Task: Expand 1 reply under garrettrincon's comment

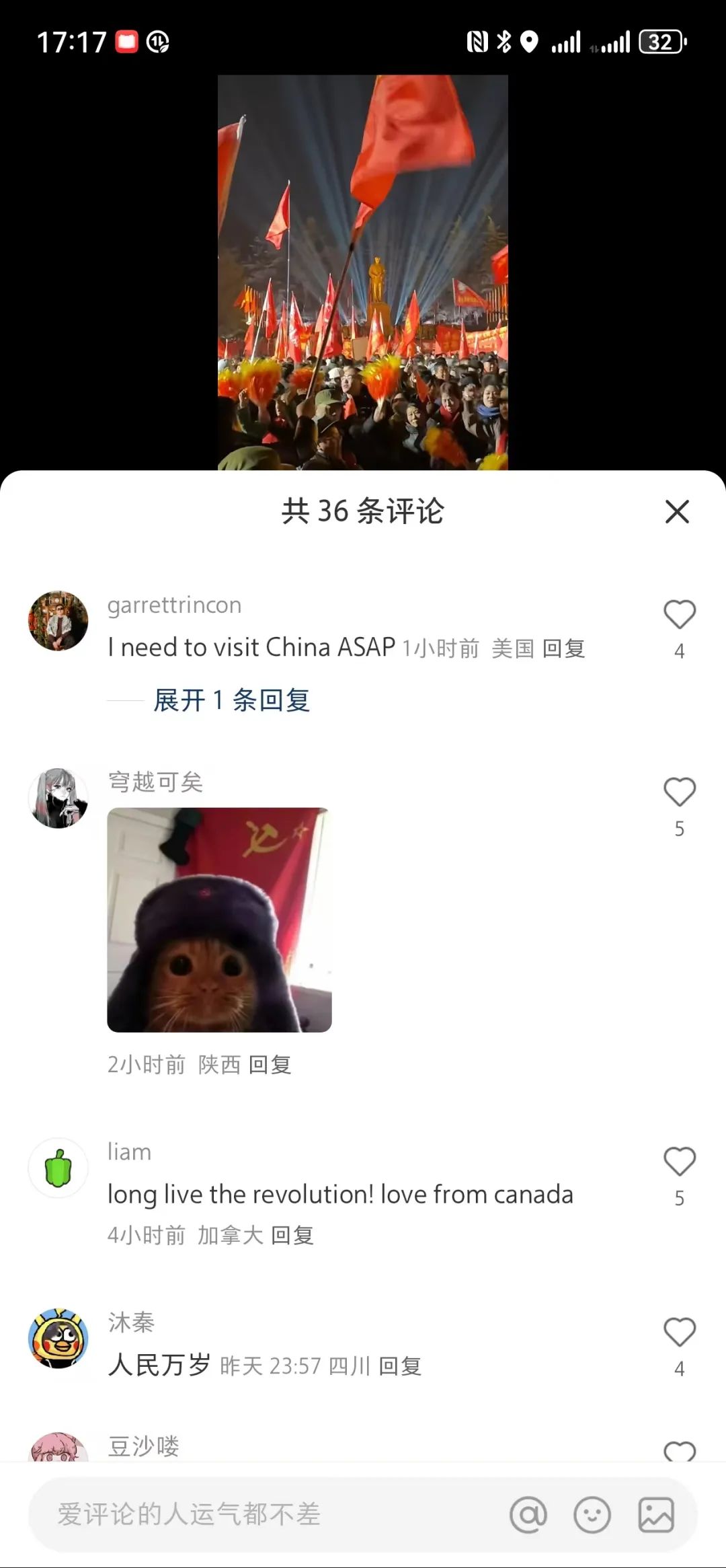Action: coord(231,700)
